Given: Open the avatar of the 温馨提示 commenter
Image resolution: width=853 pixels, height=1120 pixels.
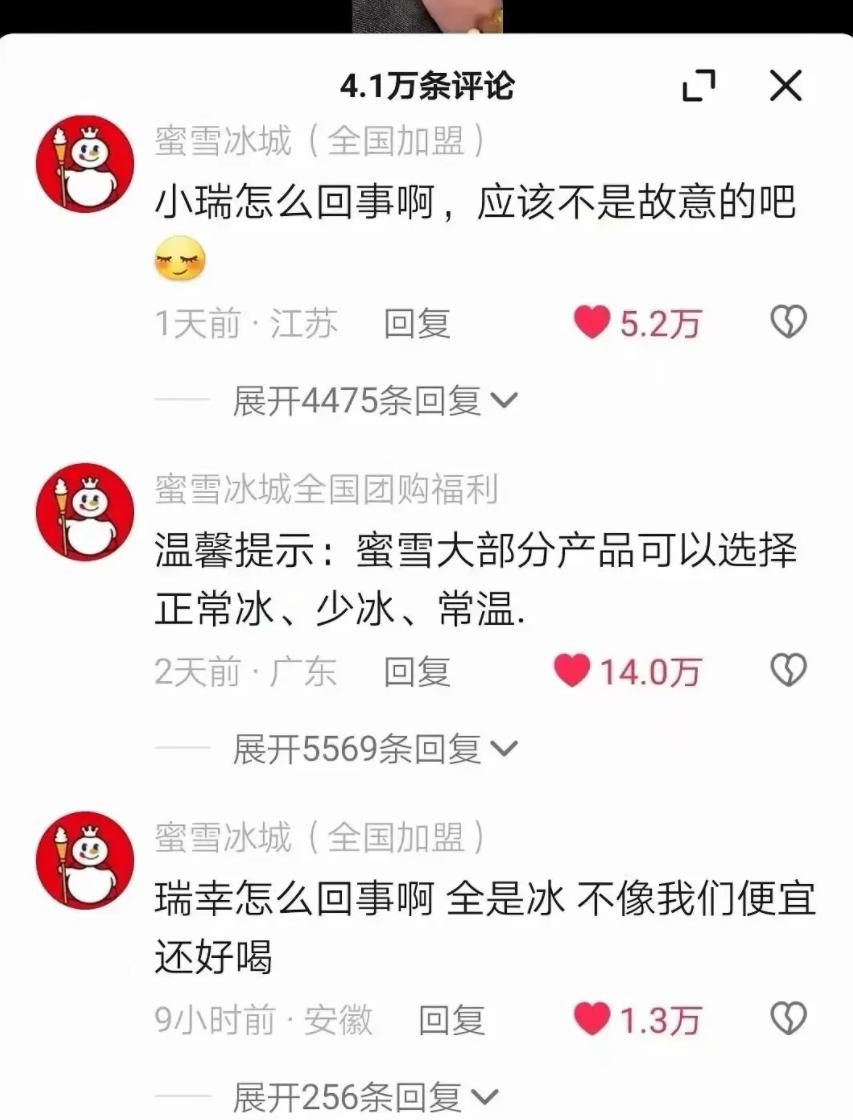Looking at the screenshot, I should [85, 511].
